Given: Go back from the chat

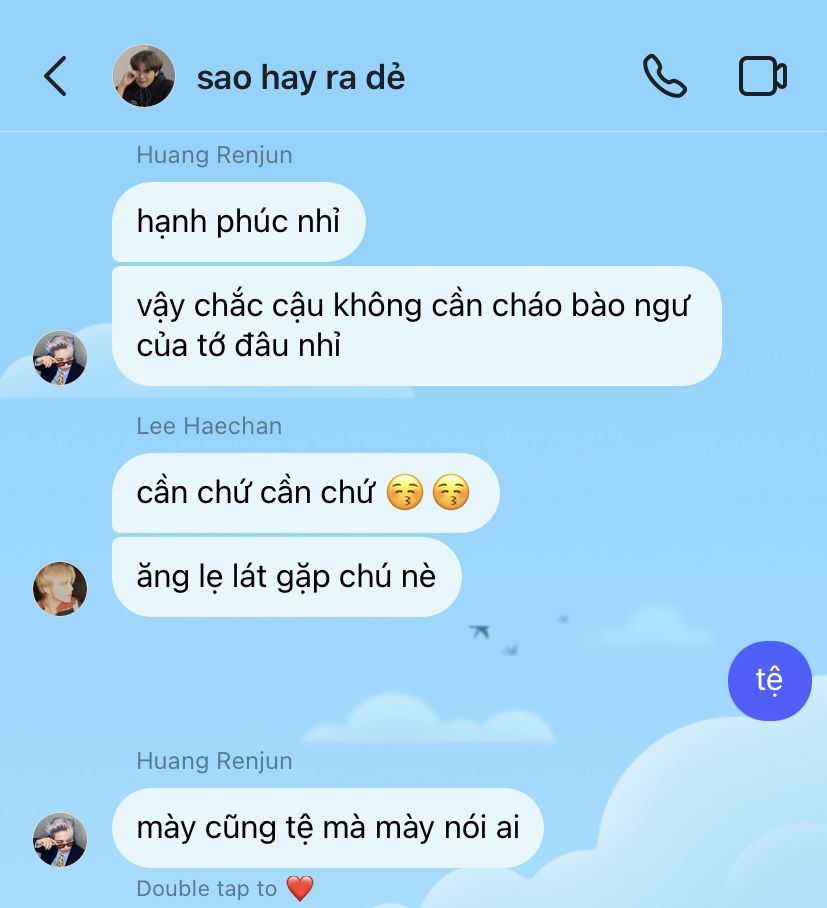Looking at the screenshot, I should coord(55,77).
